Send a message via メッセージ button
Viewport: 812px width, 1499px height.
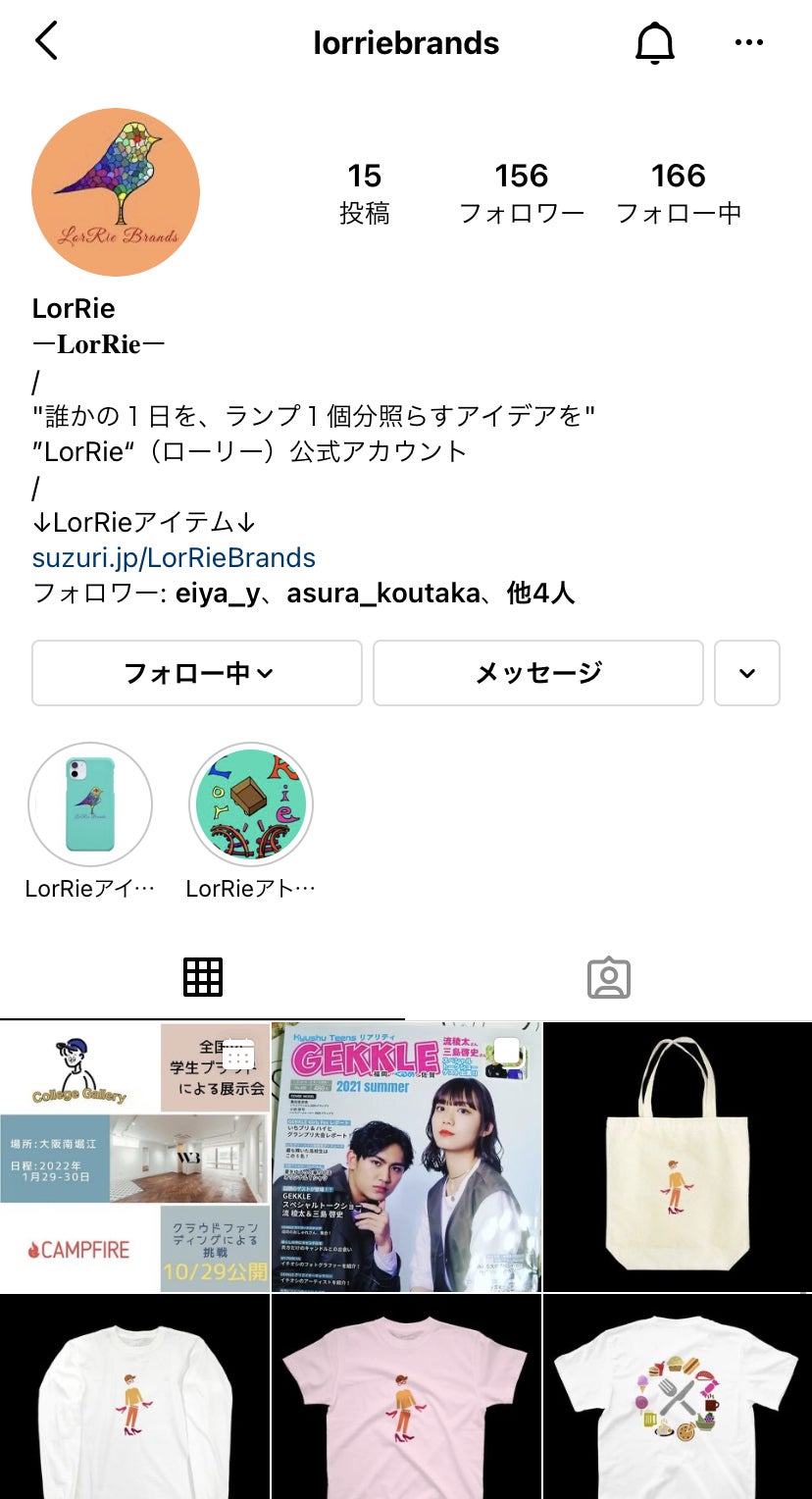tap(537, 673)
